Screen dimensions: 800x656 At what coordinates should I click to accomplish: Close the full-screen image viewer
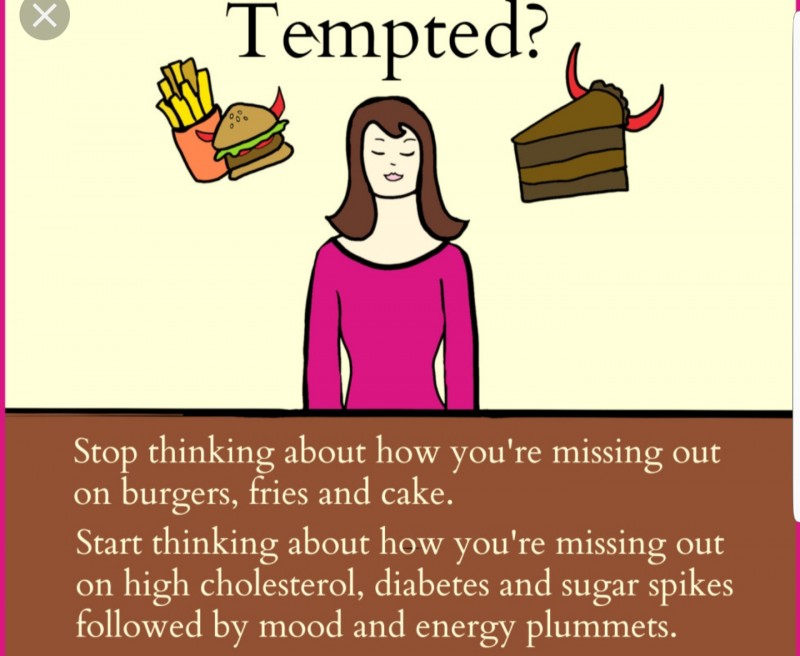44,16
